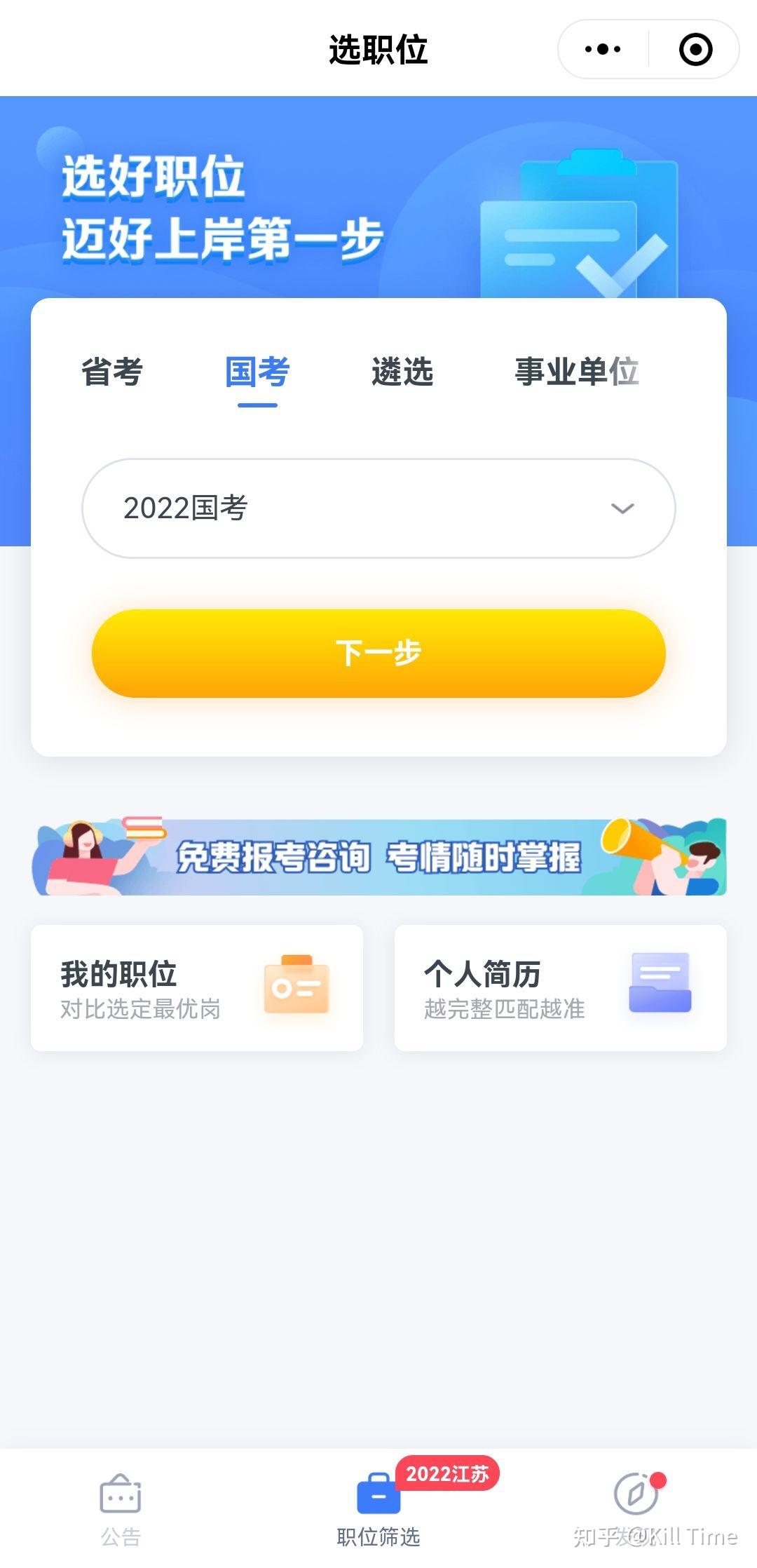The width and height of the screenshot is (757, 1568).
Task: Tap the 下一步 button
Action: (x=378, y=653)
